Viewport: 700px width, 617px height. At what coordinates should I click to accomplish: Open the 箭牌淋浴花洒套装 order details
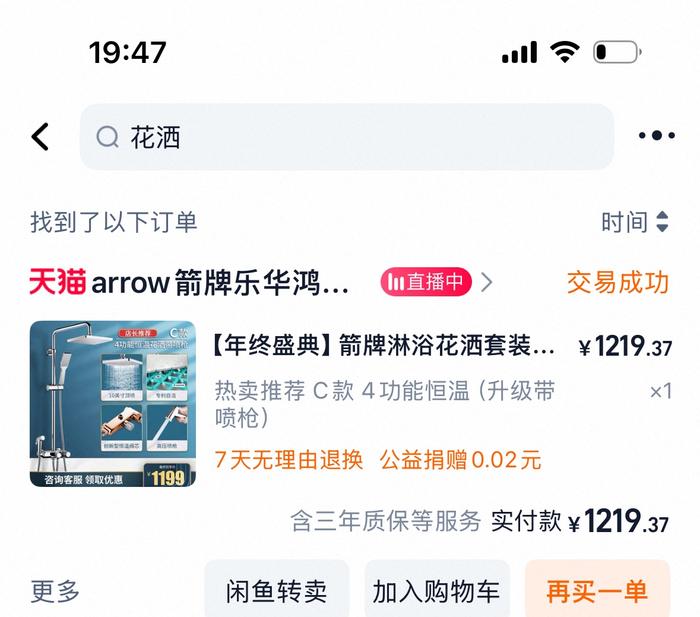(x=385, y=347)
